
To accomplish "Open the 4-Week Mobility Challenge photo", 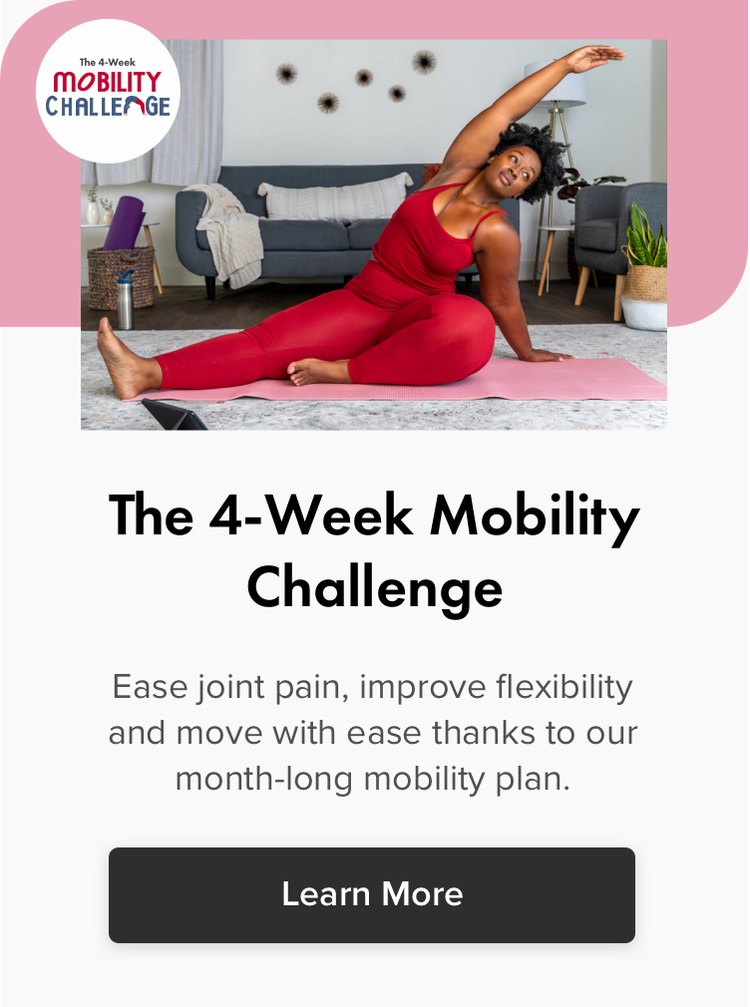I will pos(374,235).
